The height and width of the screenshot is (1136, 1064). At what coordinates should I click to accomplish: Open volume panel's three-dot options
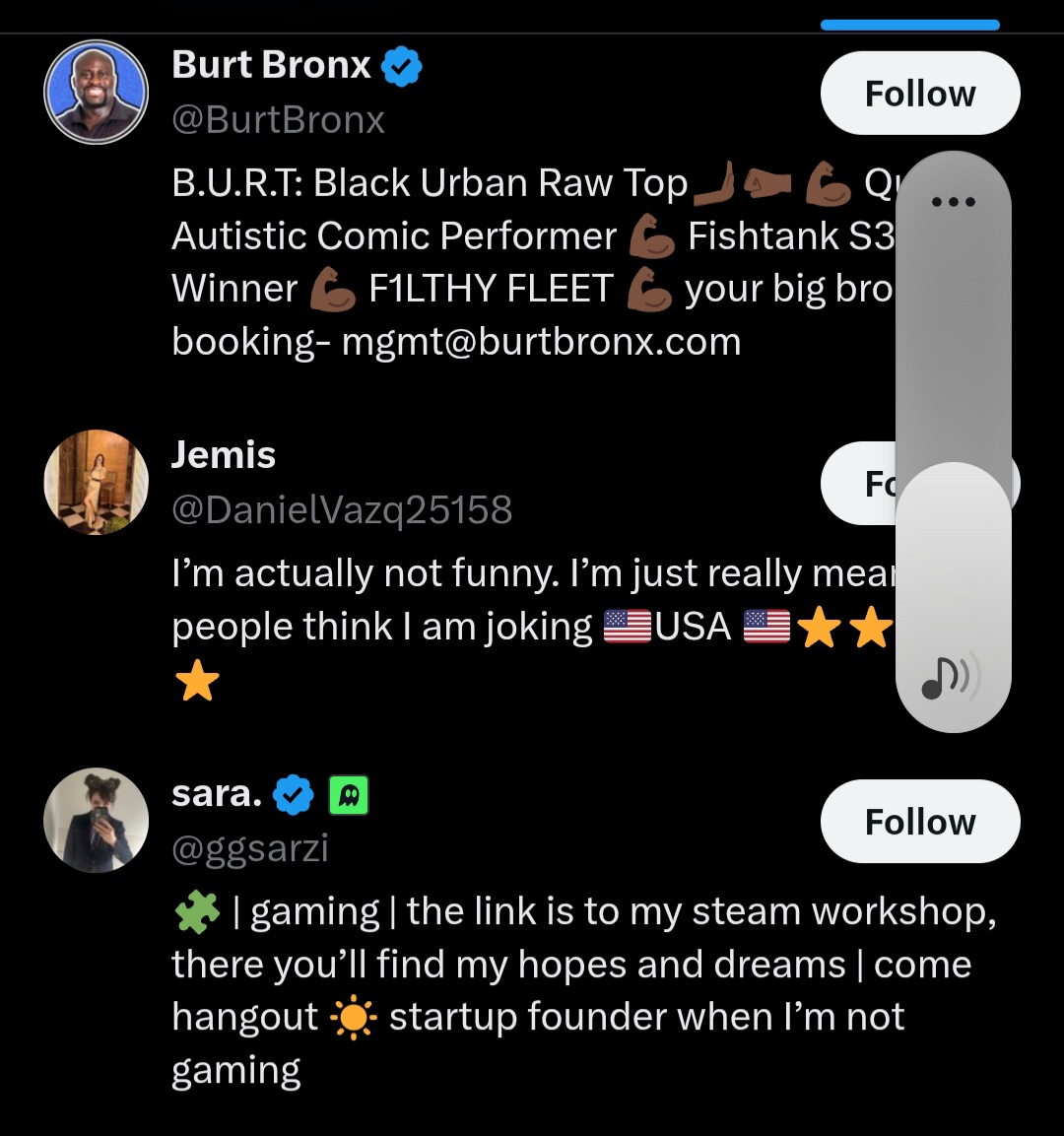(953, 202)
